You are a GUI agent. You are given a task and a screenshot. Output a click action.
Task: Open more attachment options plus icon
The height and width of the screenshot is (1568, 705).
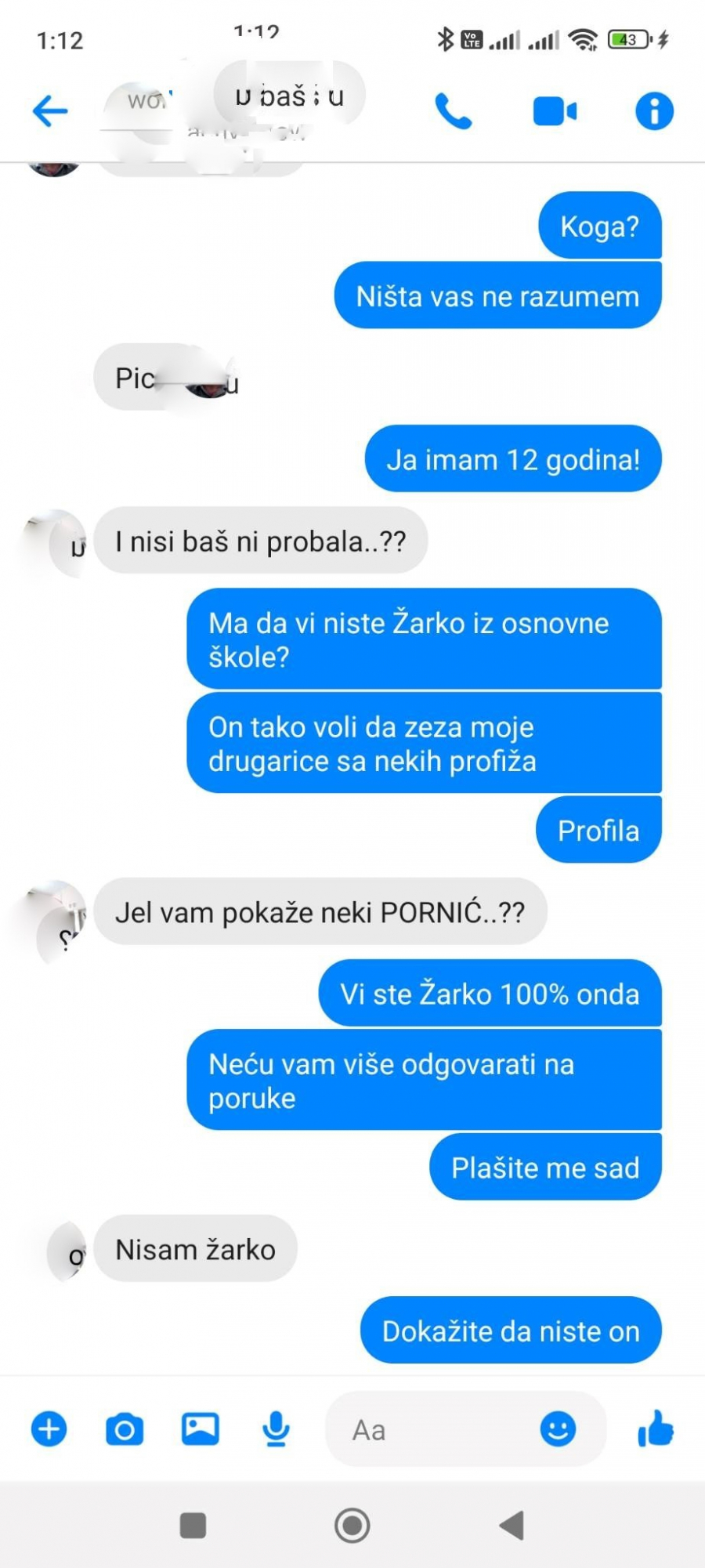click(49, 1429)
